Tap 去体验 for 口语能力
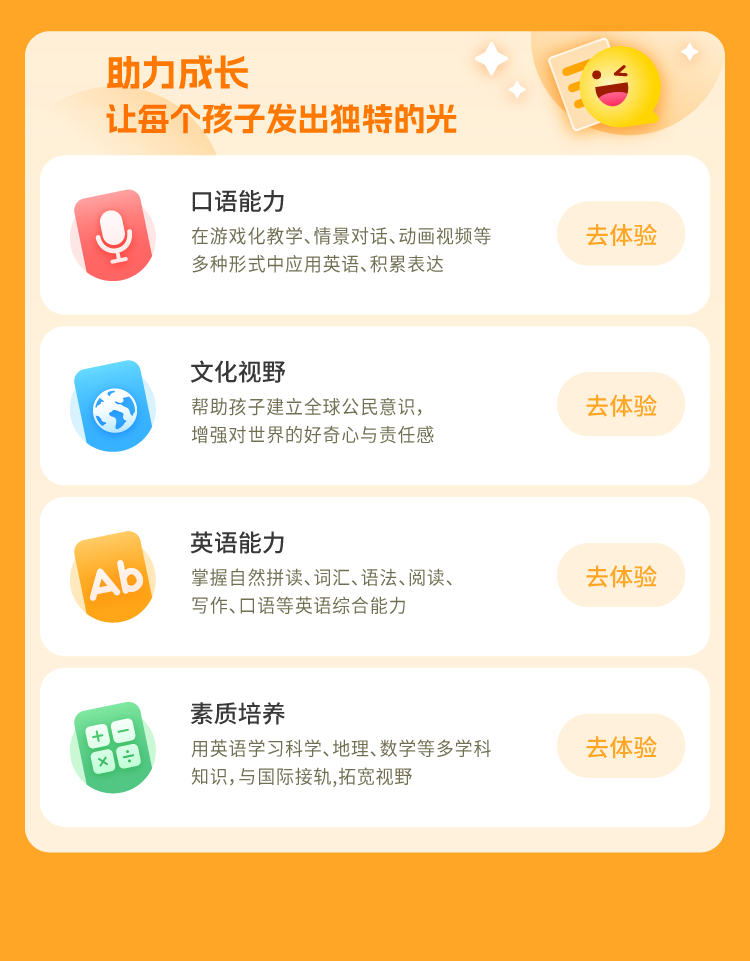750x961 pixels. coord(621,234)
